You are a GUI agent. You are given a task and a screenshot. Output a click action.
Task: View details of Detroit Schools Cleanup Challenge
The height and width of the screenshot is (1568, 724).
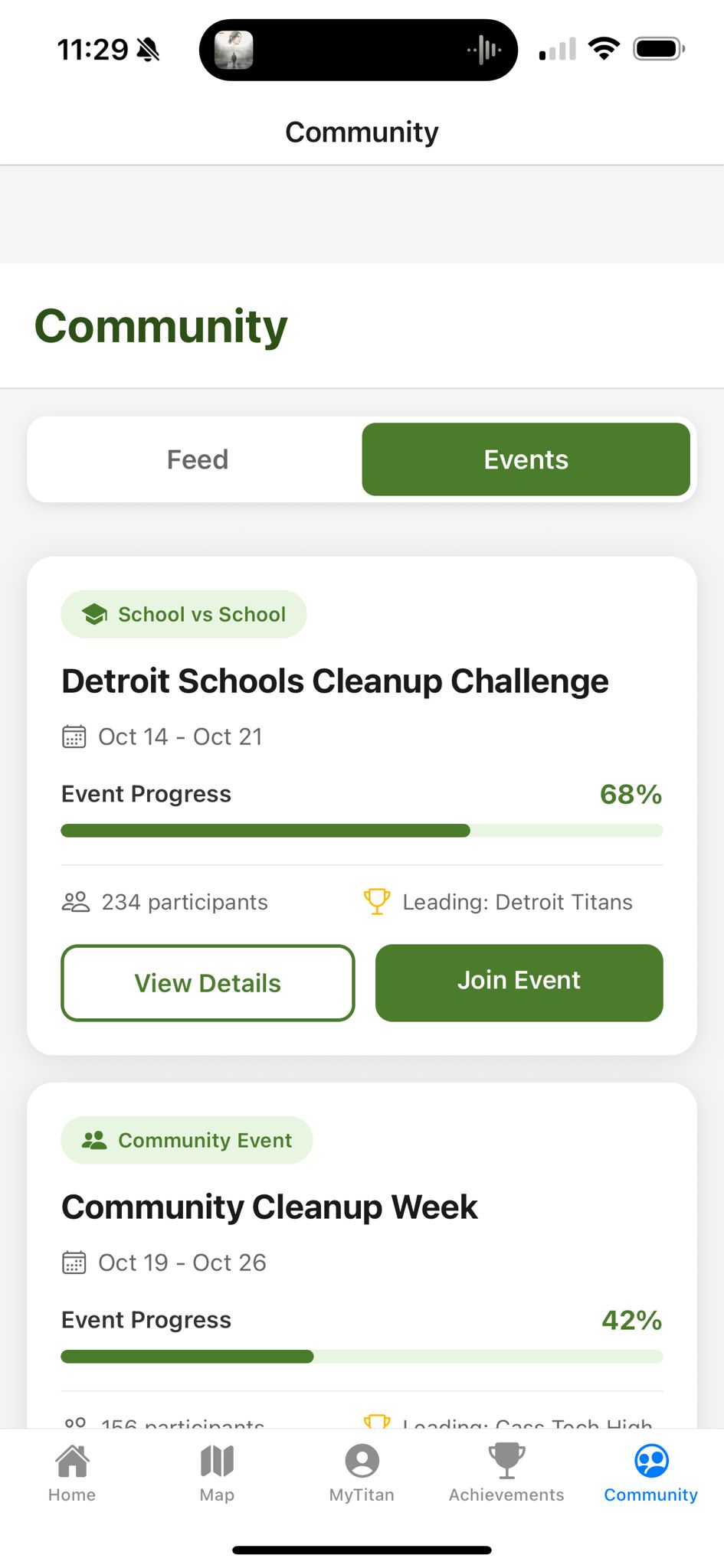[208, 983]
